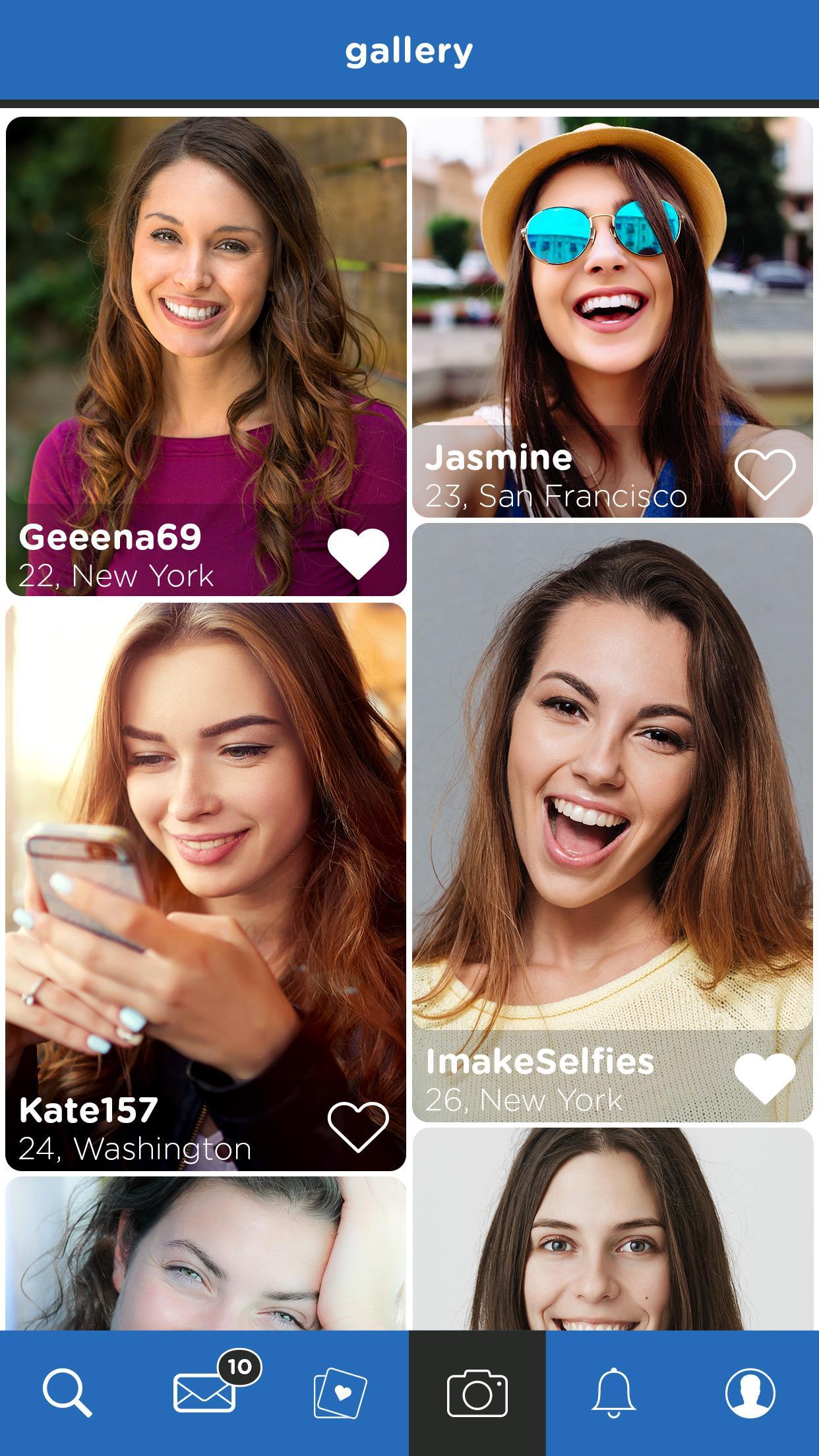Viewport: 819px width, 1456px height.
Task: Go to my profile tab
Action: coord(750,1392)
